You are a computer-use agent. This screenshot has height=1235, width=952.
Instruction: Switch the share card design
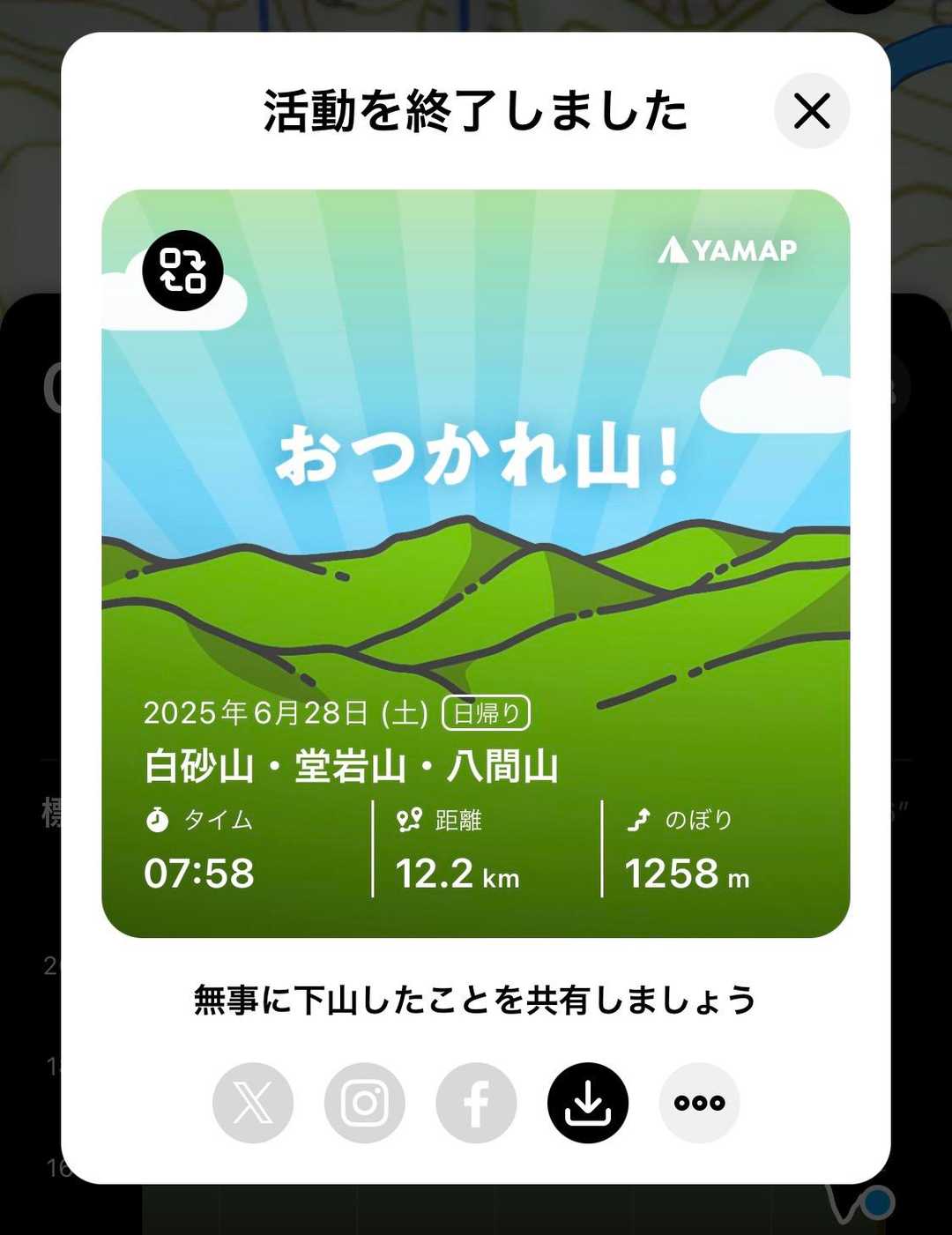click(182, 271)
